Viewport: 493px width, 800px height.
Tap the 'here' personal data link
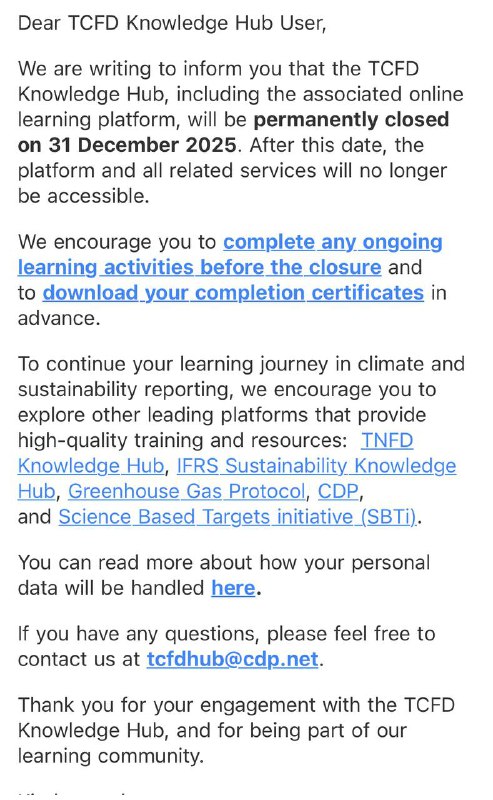coord(233,588)
